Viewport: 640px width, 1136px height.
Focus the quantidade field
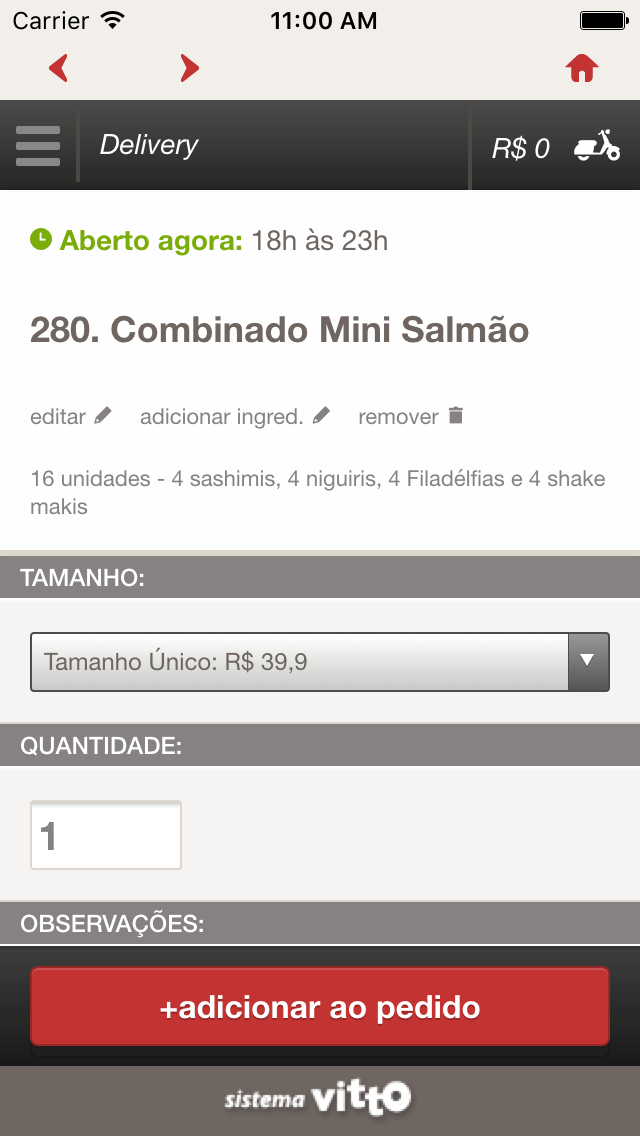pyautogui.click(x=106, y=835)
